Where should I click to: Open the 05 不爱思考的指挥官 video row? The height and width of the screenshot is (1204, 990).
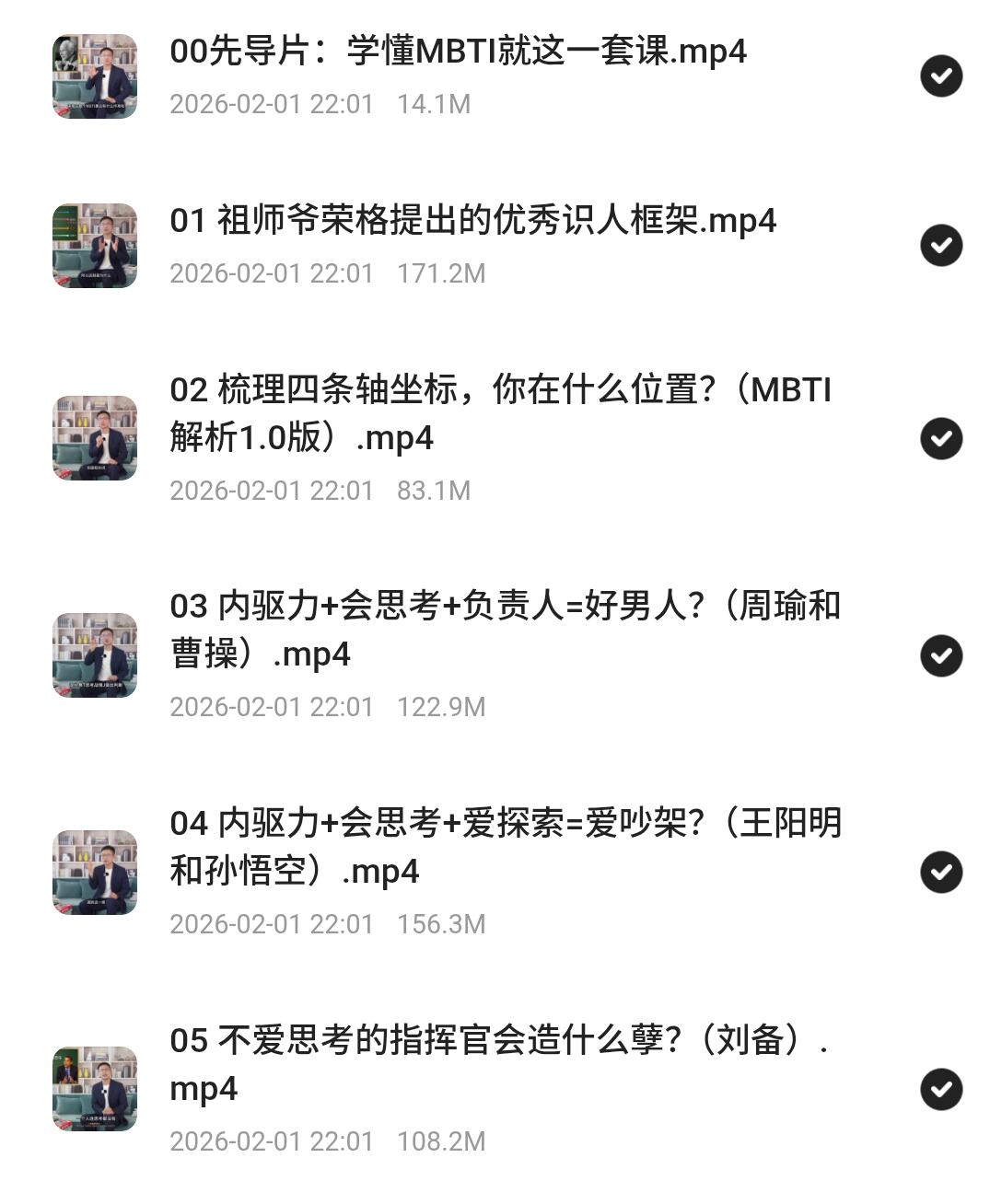pyautogui.click(x=498, y=1063)
